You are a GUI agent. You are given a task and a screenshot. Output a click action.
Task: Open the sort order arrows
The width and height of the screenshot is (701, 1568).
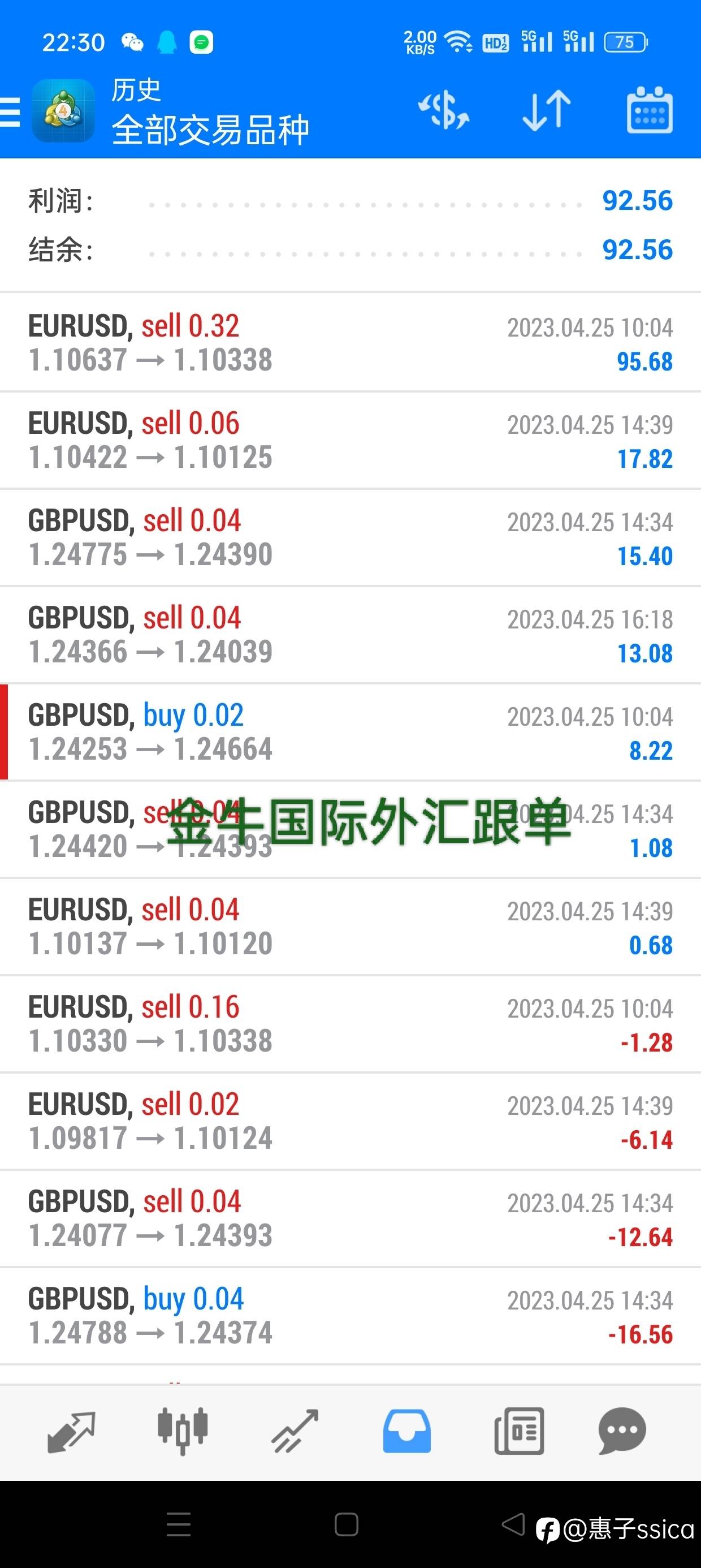pos(547,110)
